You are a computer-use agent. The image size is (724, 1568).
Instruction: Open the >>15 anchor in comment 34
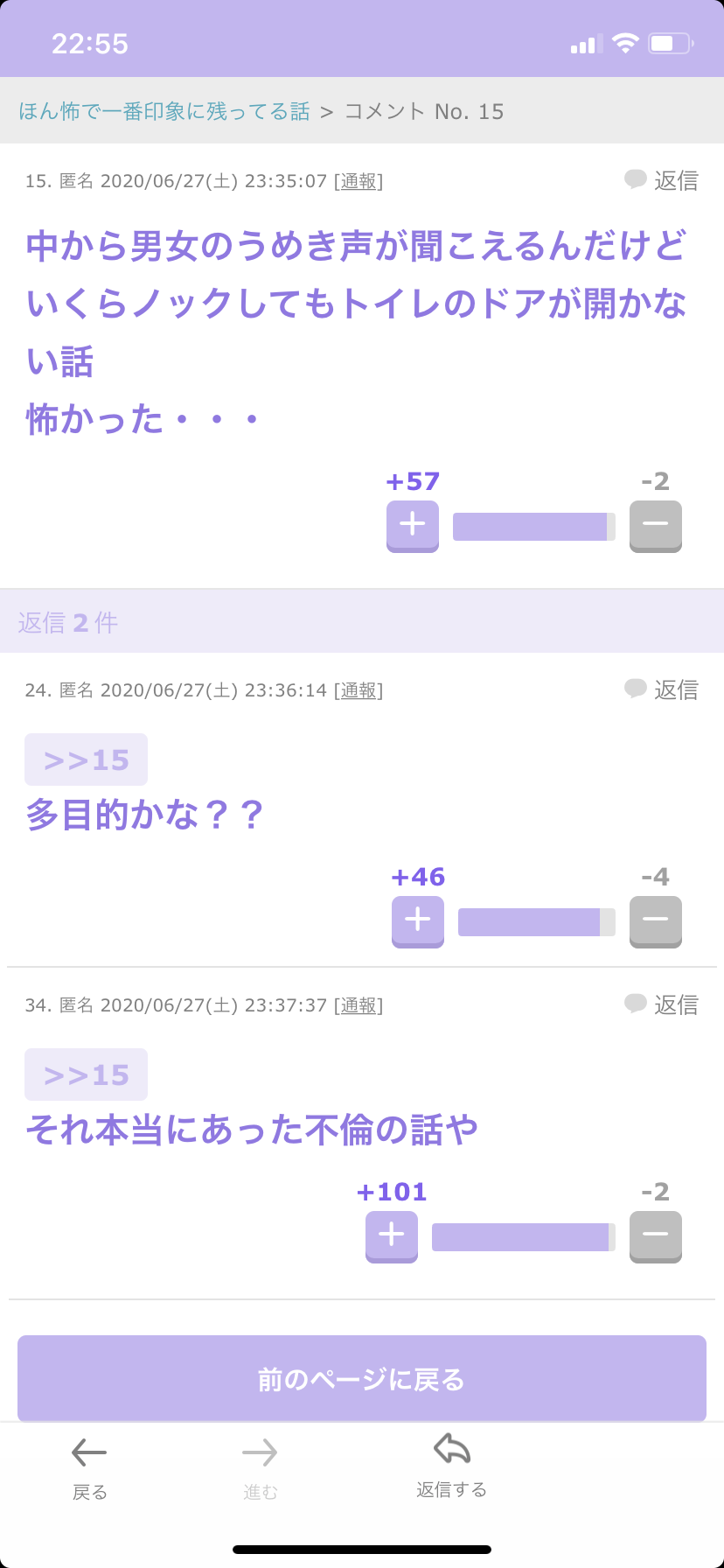(x=87, y=1074)
